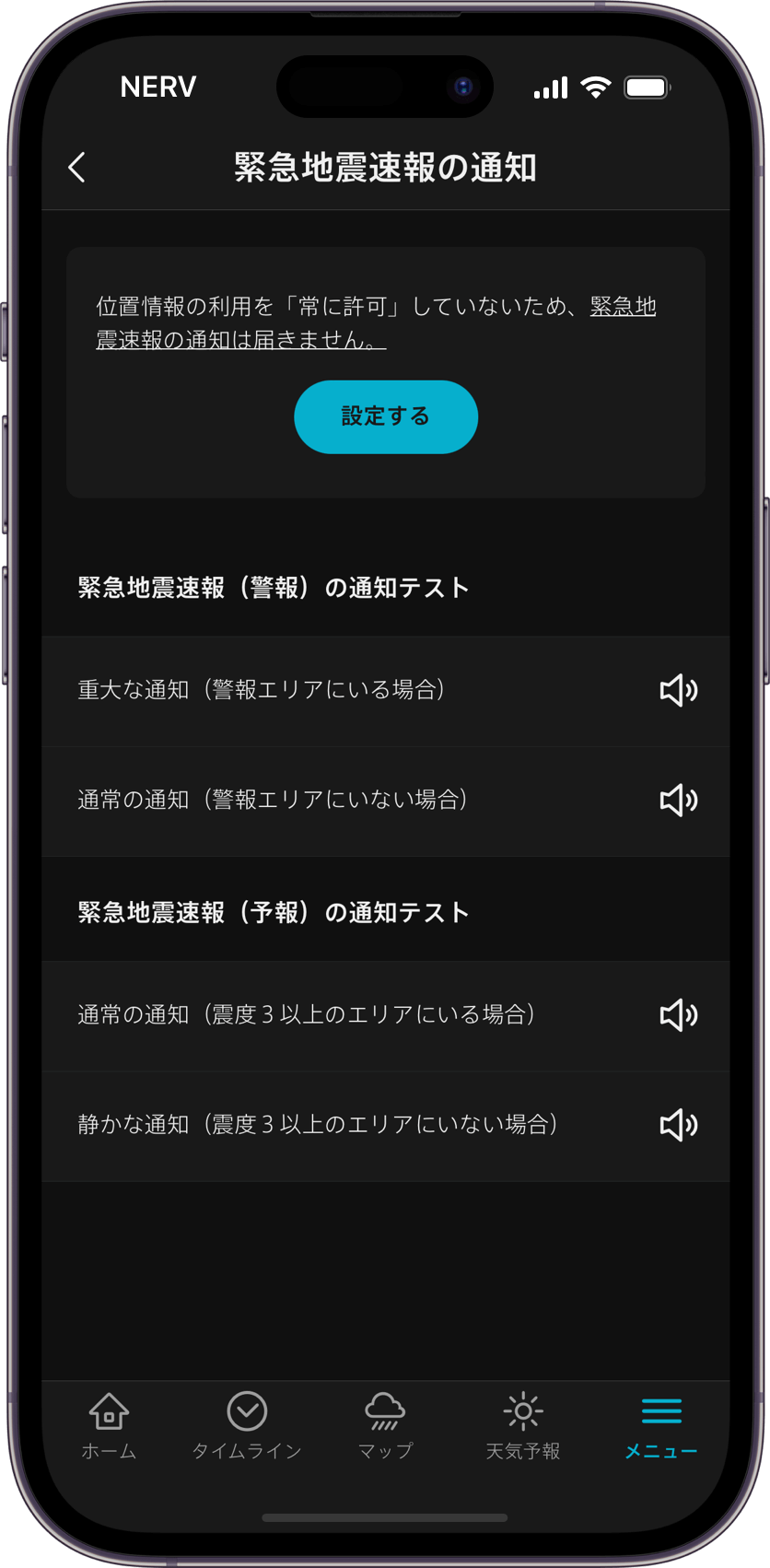Select the タイムライン clock icon
The height and width of the screenshot is (1568, 770).
pos(246,1410)
